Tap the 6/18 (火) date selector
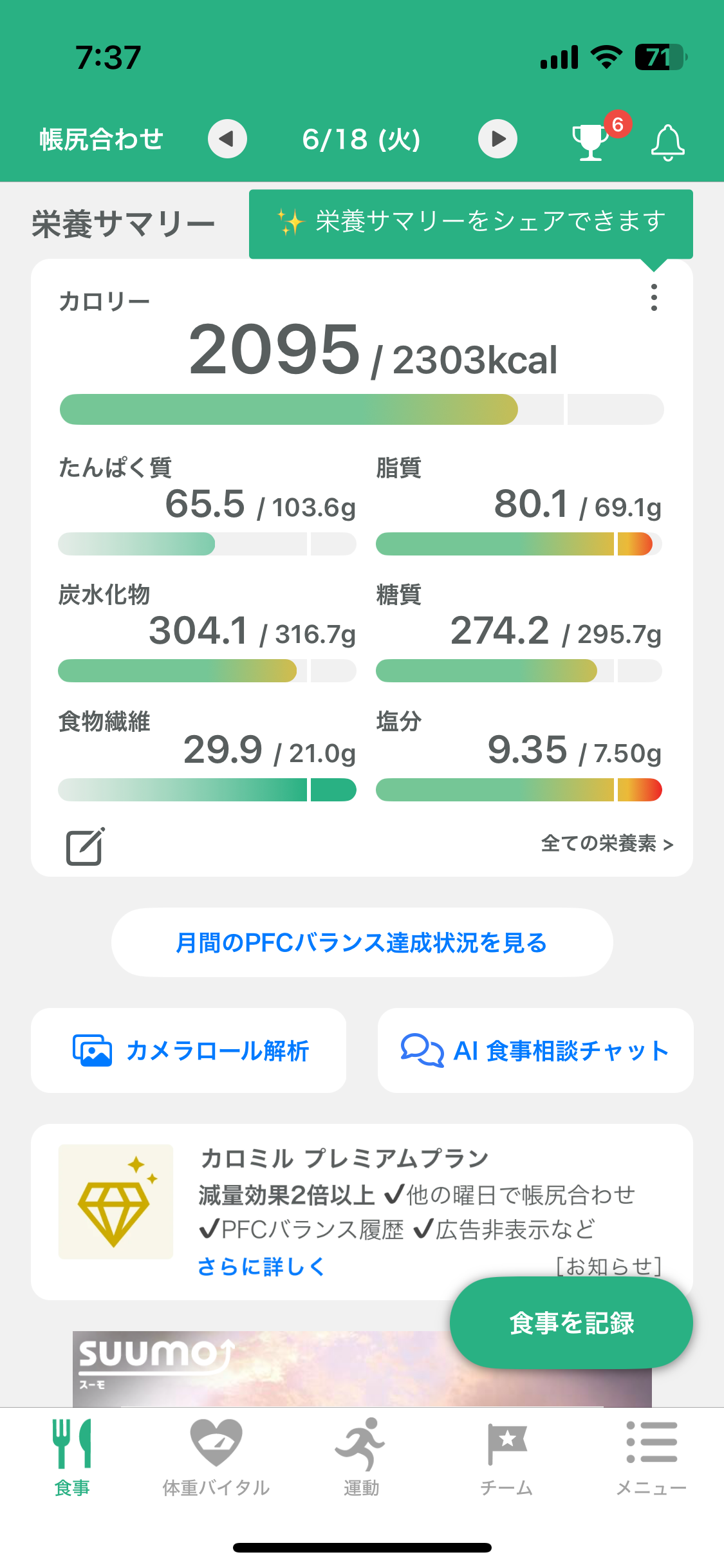Image resolution: width=724 pixels, height=1568 pixels. coord(362,139)
